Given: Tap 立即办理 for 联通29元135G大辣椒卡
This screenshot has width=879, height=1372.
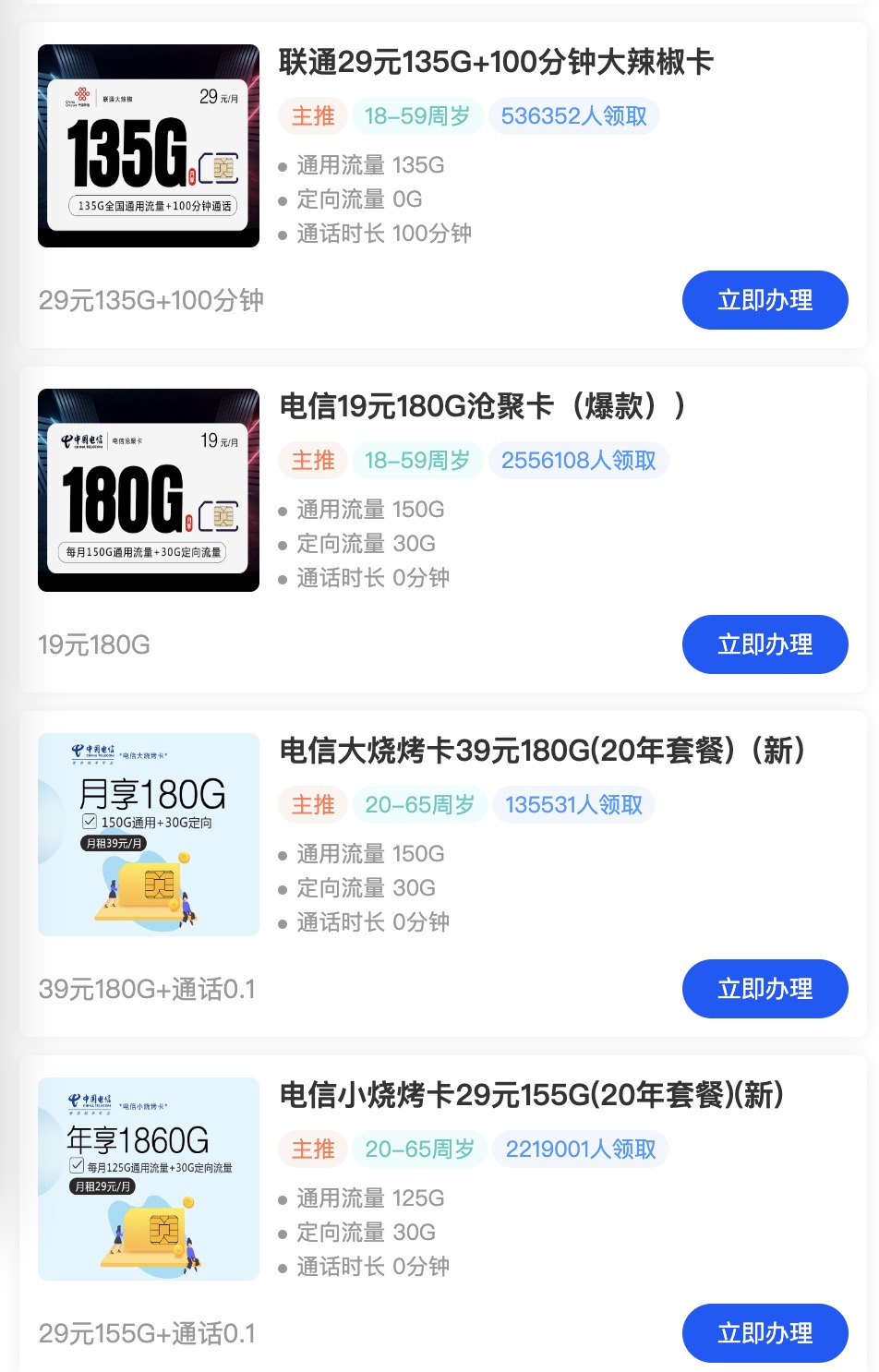Looking at the screenshot, I should pos(765,300).
